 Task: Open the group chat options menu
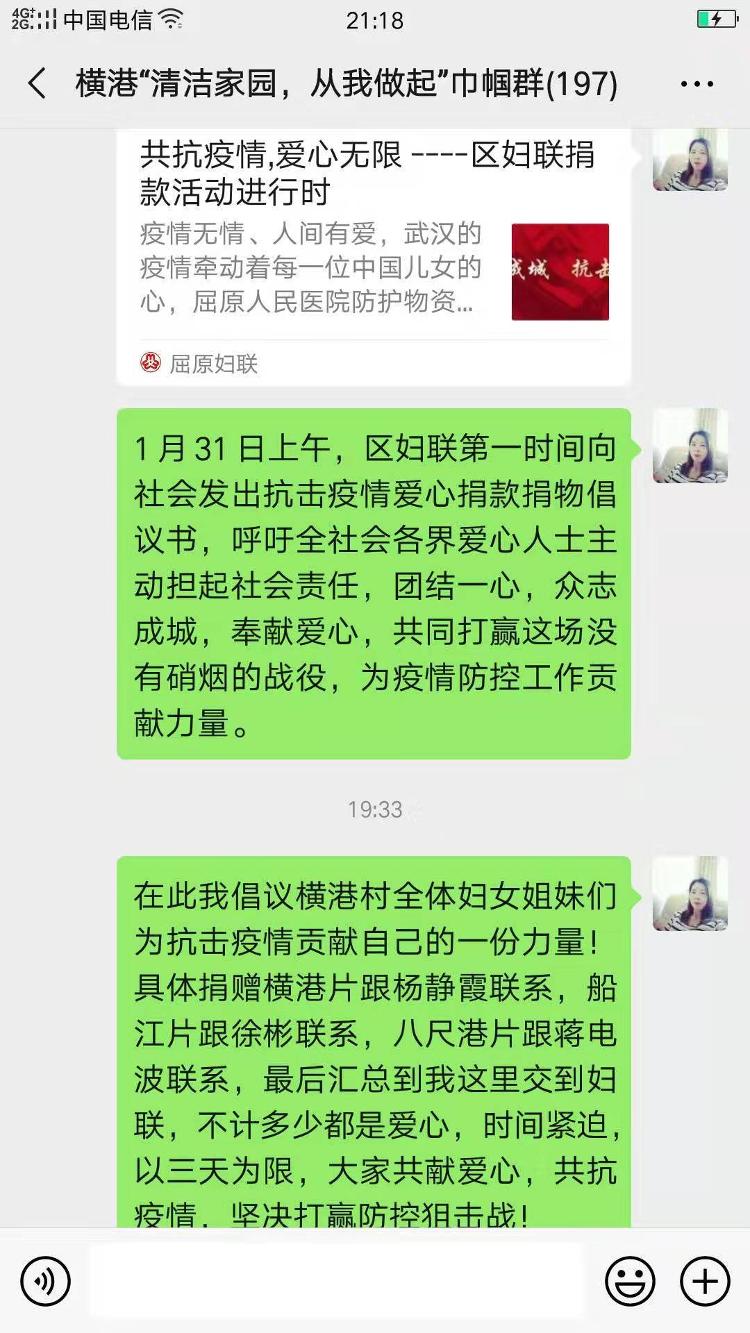(x=697, y=84)
